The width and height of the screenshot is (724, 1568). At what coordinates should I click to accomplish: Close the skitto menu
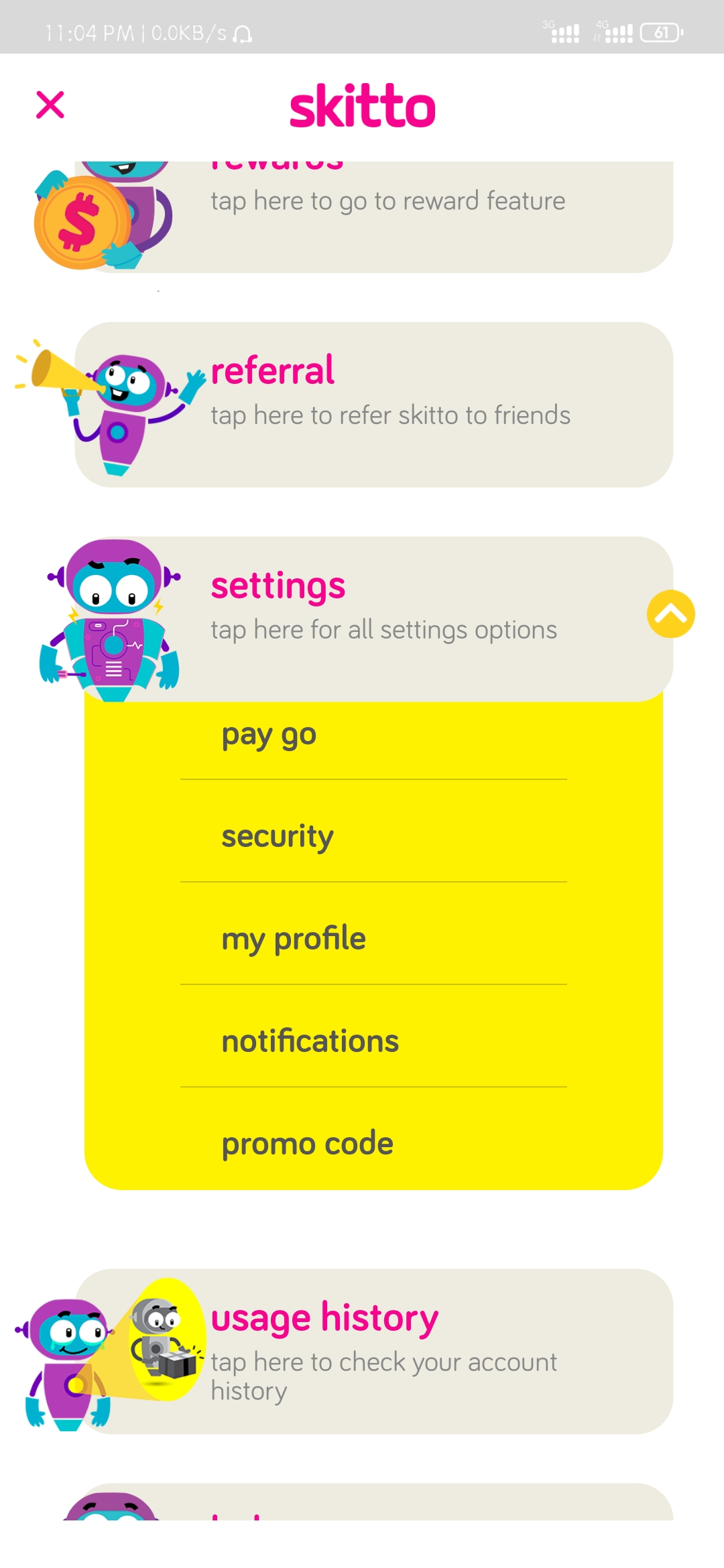(50, 105)
